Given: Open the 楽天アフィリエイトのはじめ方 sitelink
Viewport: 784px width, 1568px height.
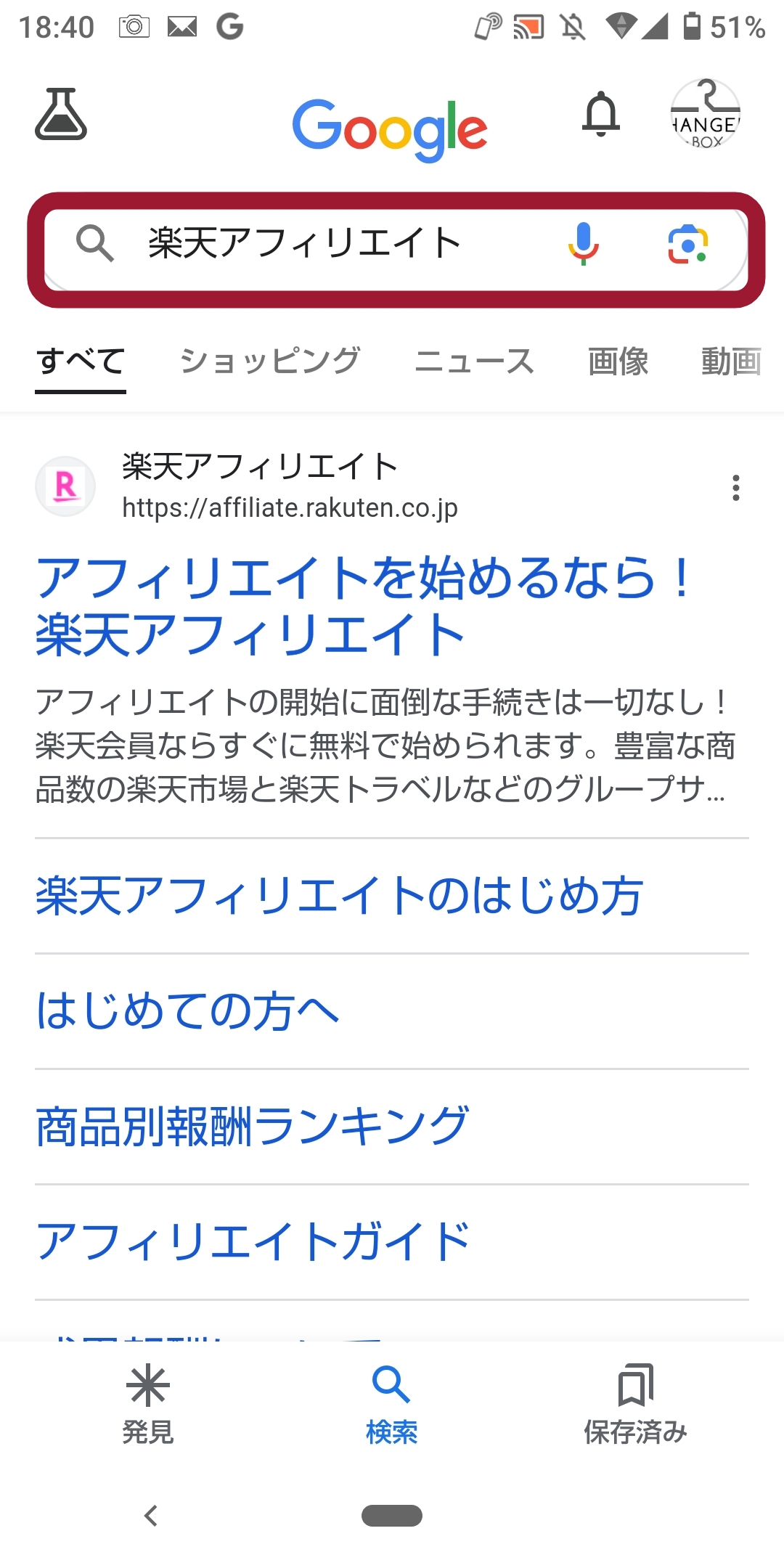Looking at the screenshot, I should (340, 895).
